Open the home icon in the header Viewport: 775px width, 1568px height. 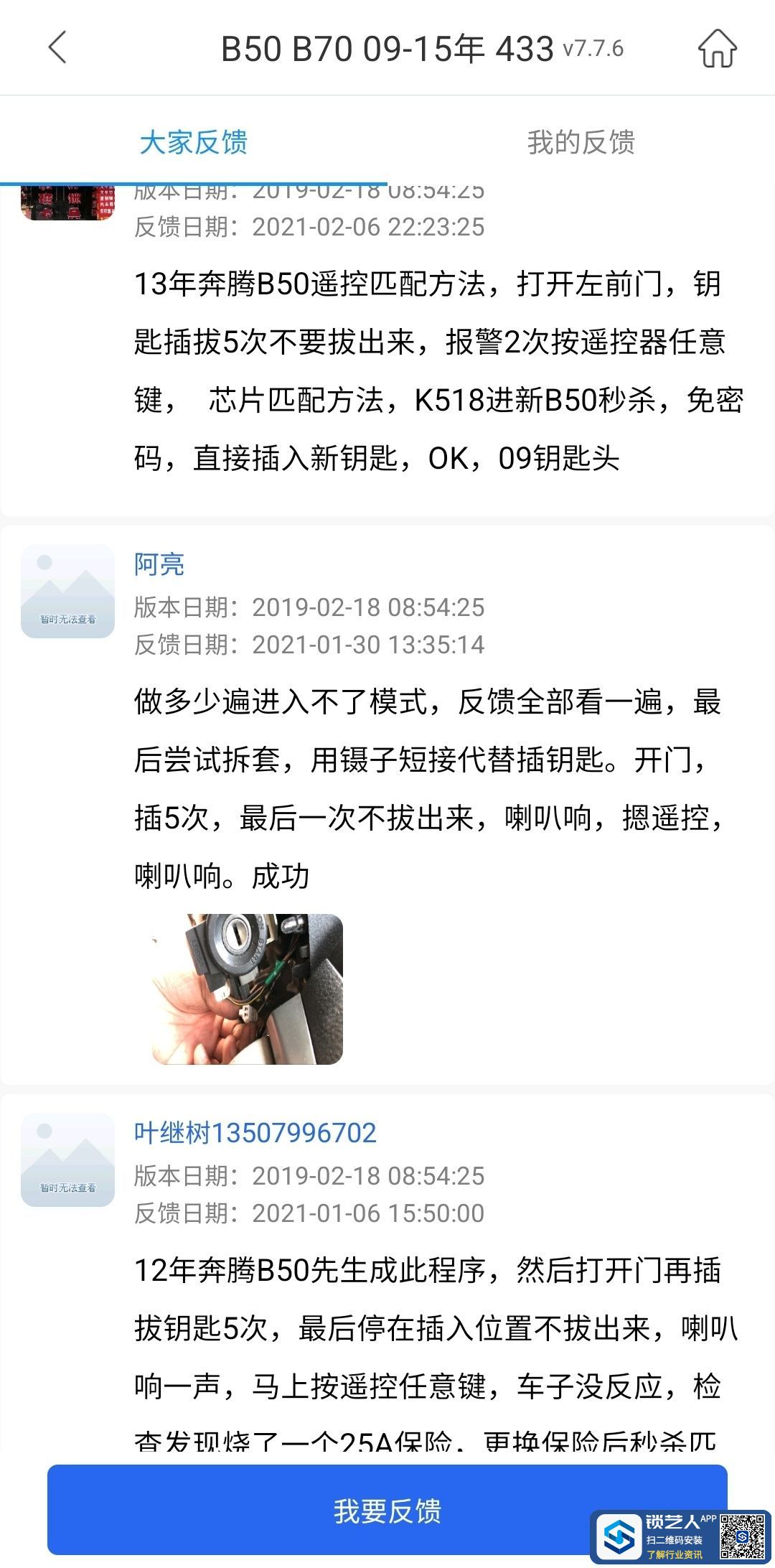pos(717,48)
